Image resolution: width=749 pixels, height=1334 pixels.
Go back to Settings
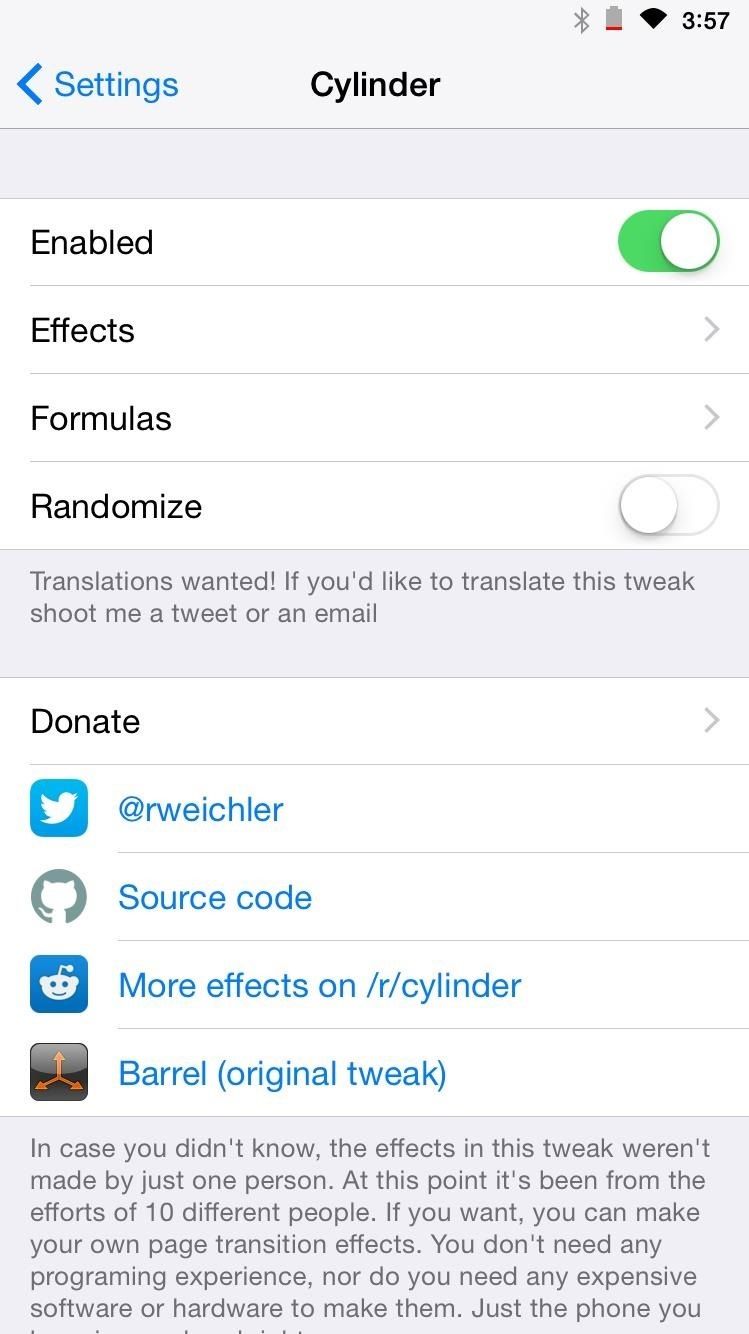(x=98, y=85)
